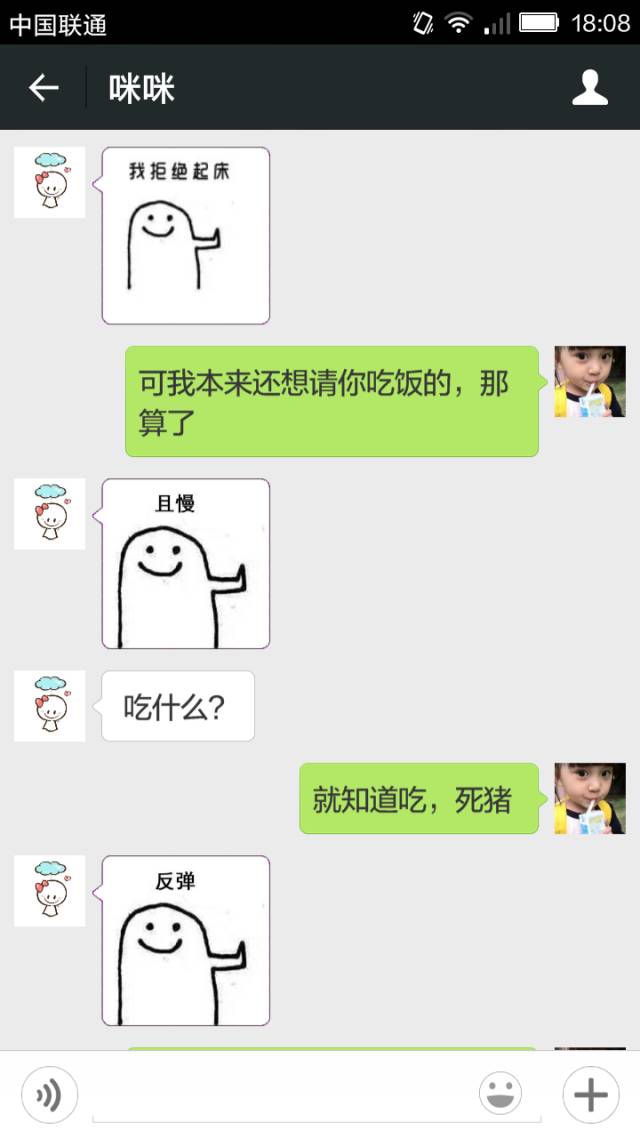The image size is (640, 1138).
Task: Open 咪咪's chat info profile icon
Action: [590, 88]
